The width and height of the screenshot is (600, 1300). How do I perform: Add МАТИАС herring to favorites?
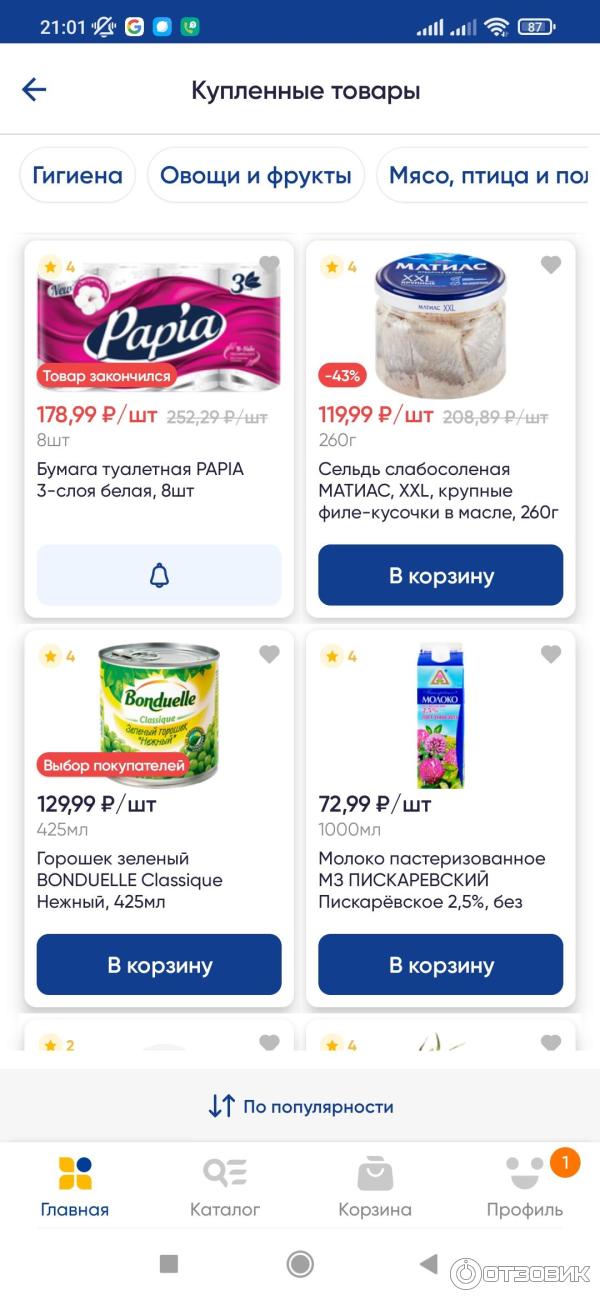tap(551, 265)
